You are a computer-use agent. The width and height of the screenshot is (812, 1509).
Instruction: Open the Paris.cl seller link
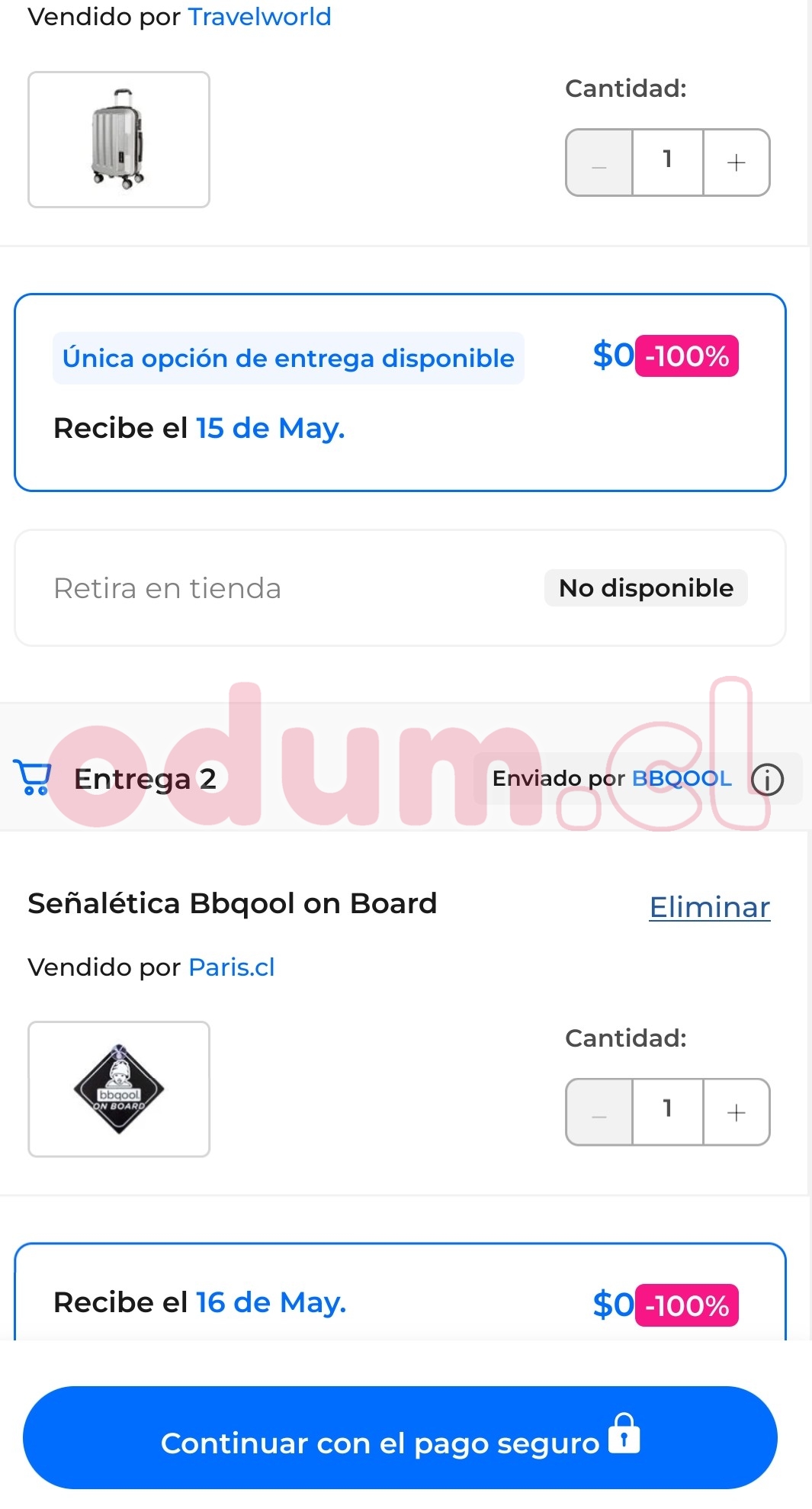click(231, 967)
